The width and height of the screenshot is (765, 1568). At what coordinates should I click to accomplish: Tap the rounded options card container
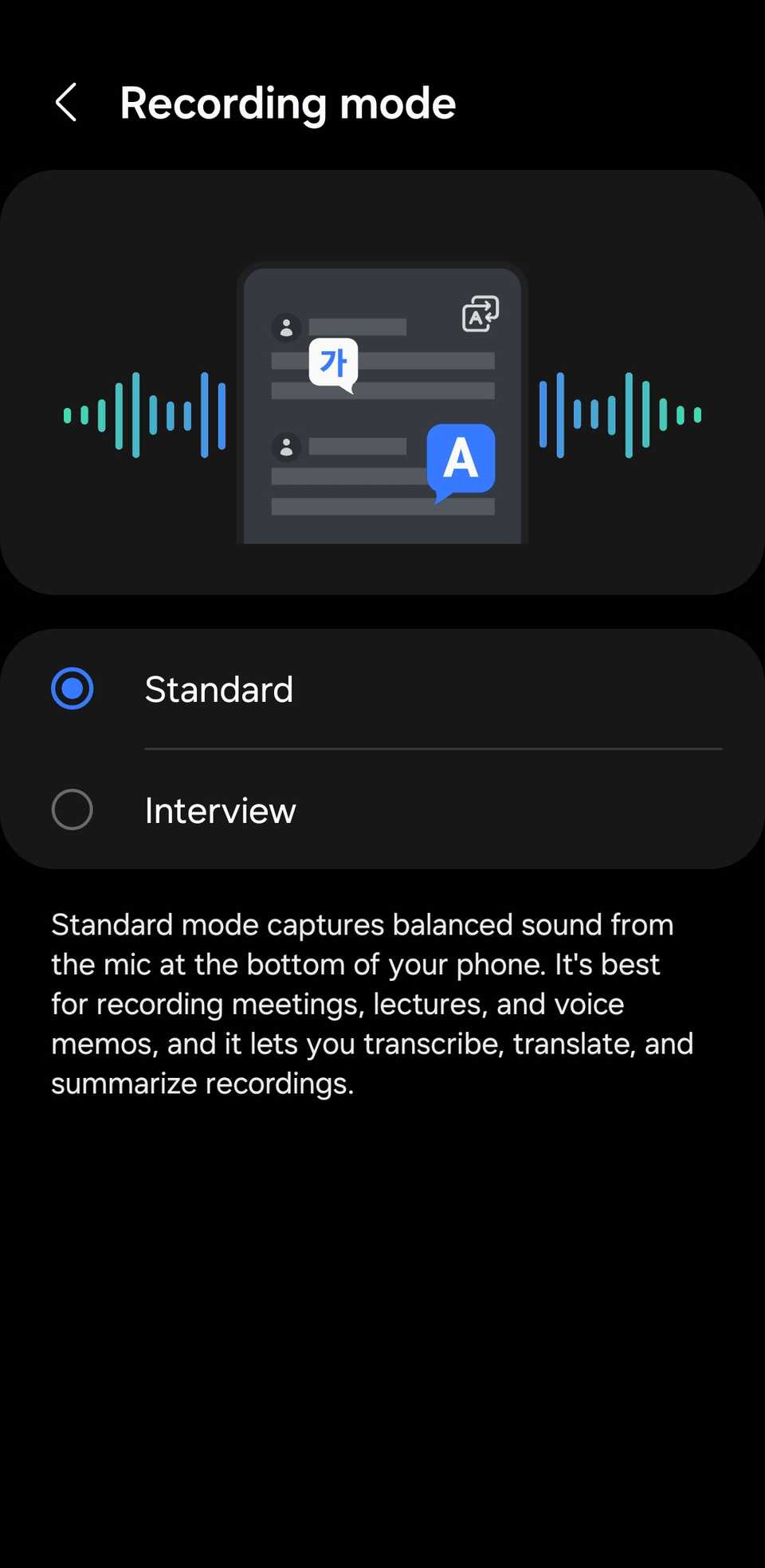click(382, 749)
